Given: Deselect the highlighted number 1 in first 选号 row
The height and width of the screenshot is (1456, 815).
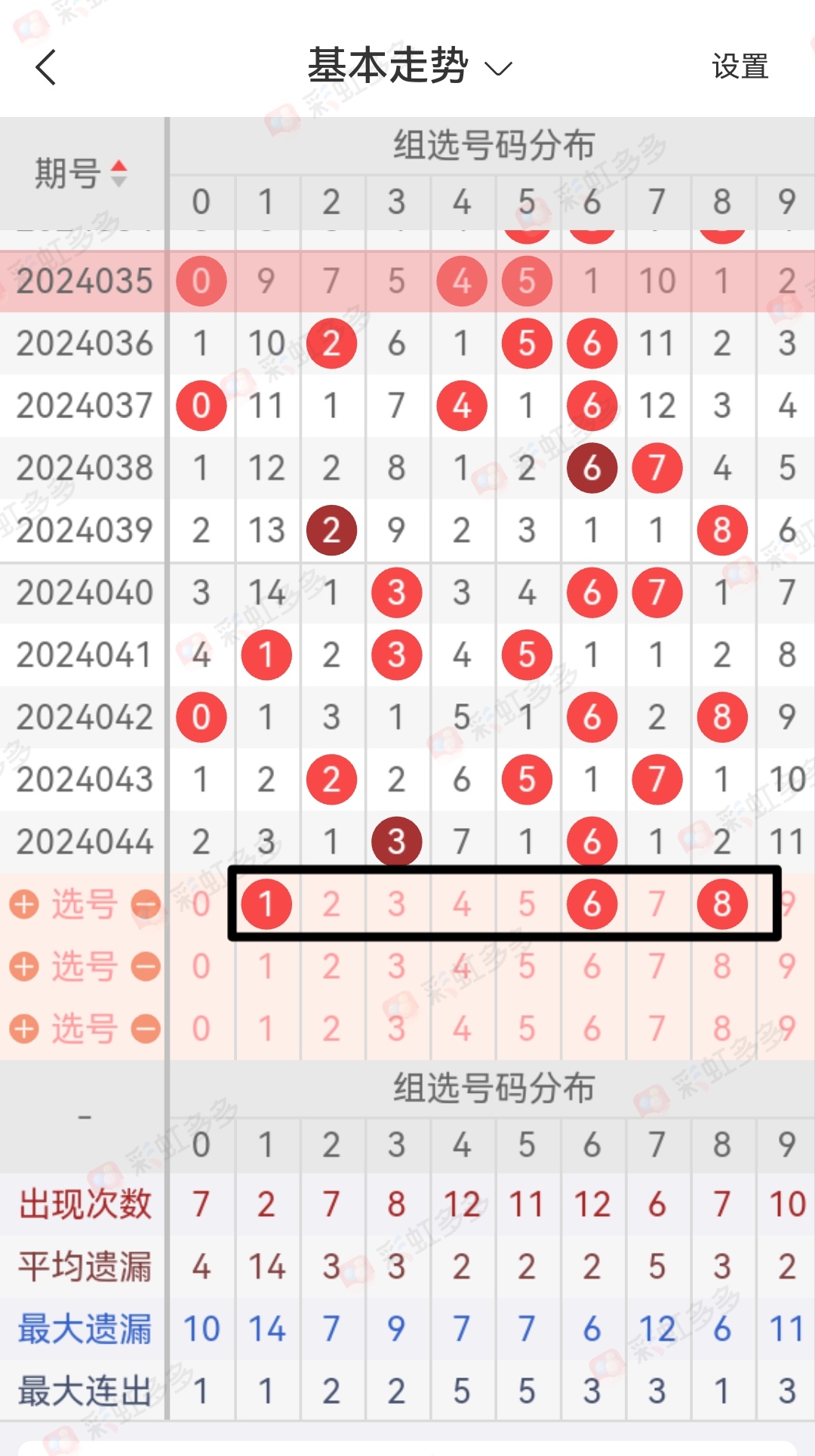Looking at the screenshot, I should (x=266, y=905).
